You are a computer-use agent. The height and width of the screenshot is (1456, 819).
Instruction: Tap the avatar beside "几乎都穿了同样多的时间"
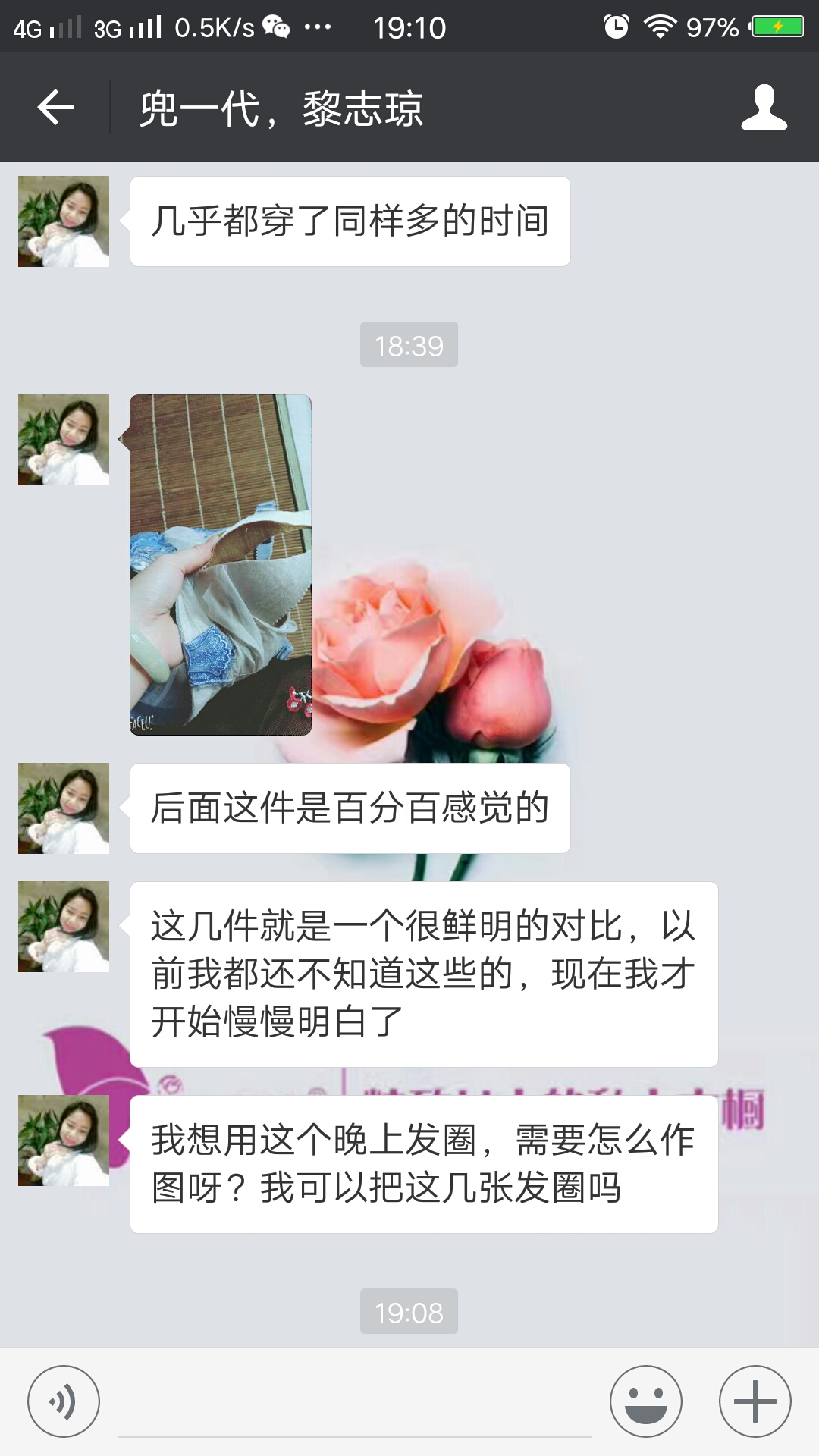[x=64, y=221]
